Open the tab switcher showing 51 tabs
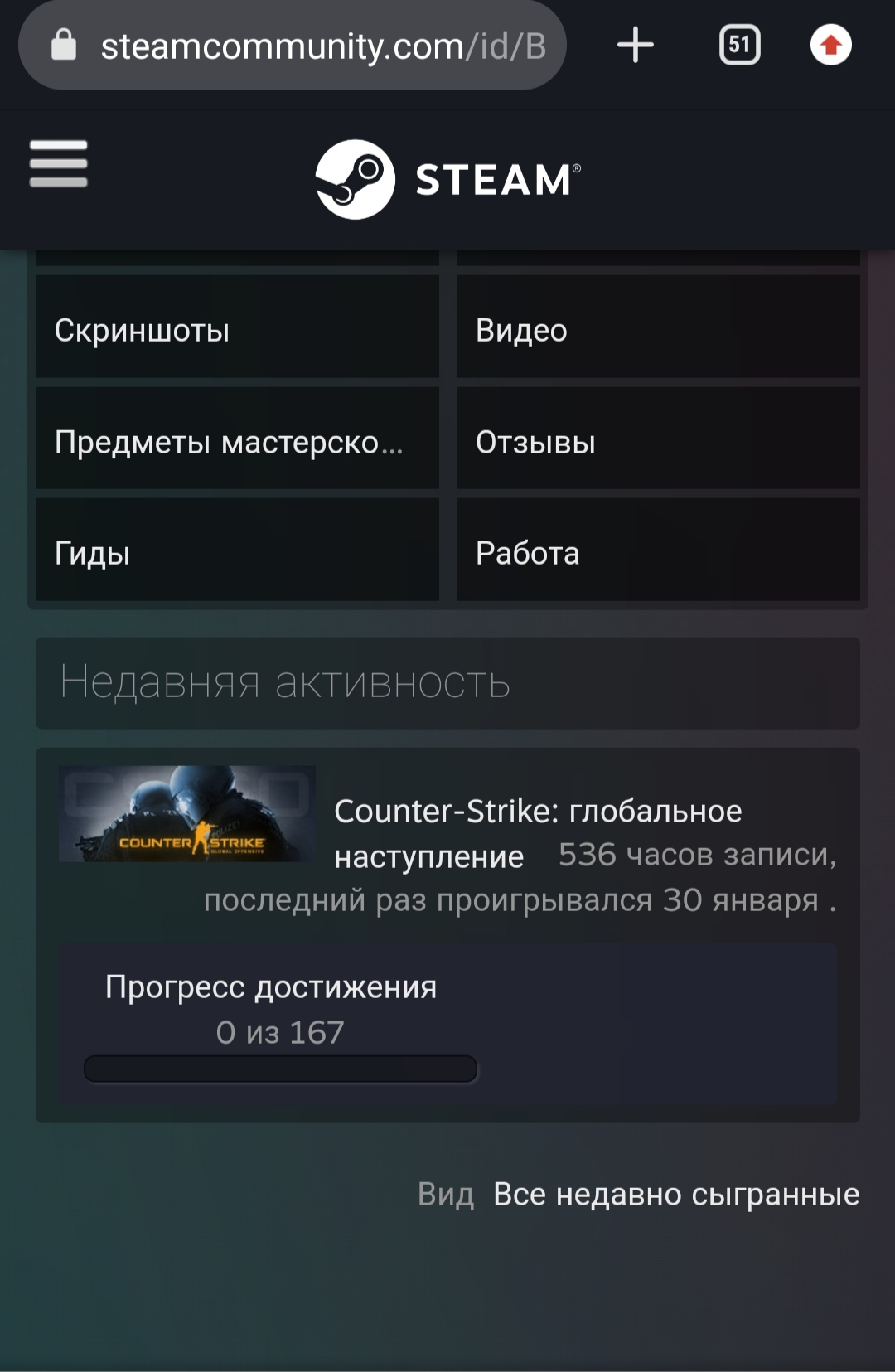 (739, 45)
